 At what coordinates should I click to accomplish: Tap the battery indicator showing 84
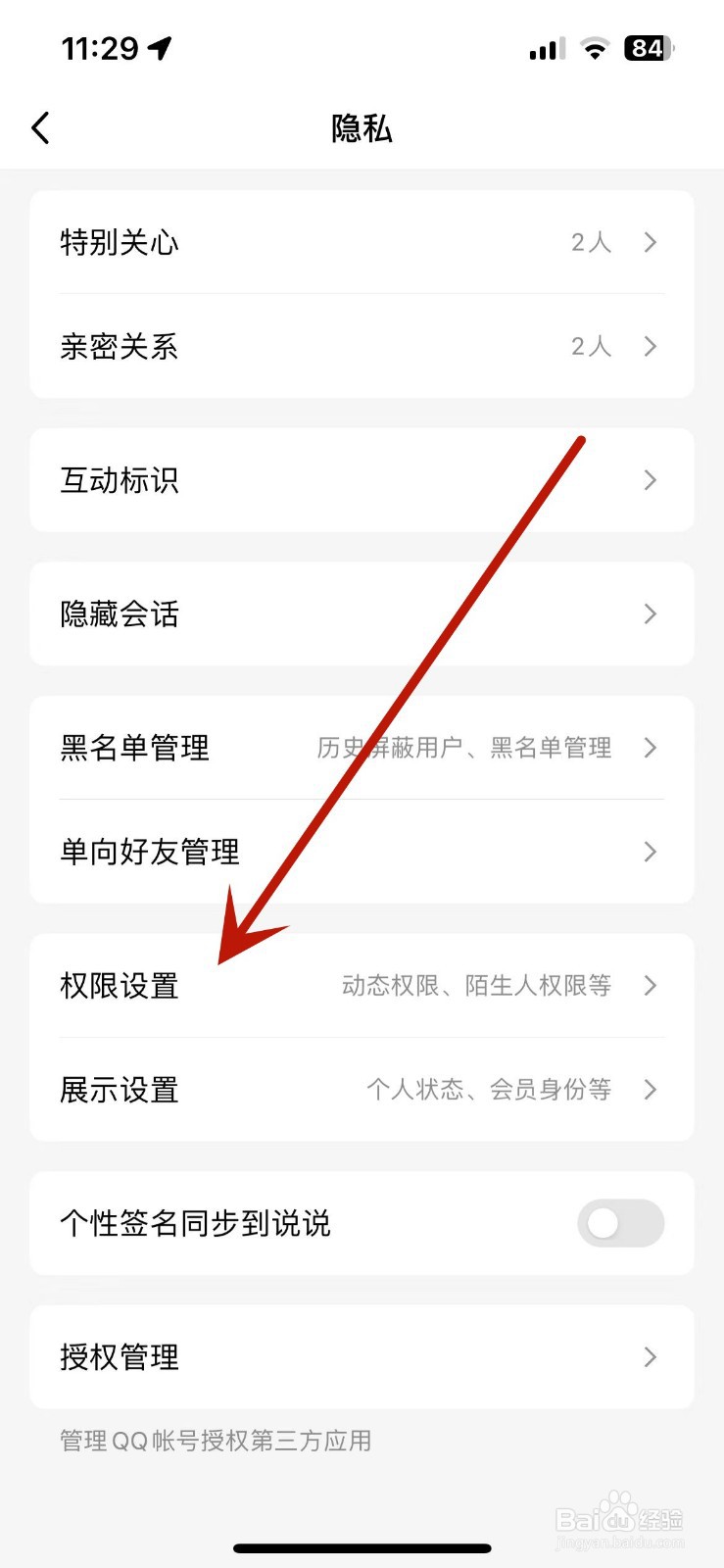point(647,48)
